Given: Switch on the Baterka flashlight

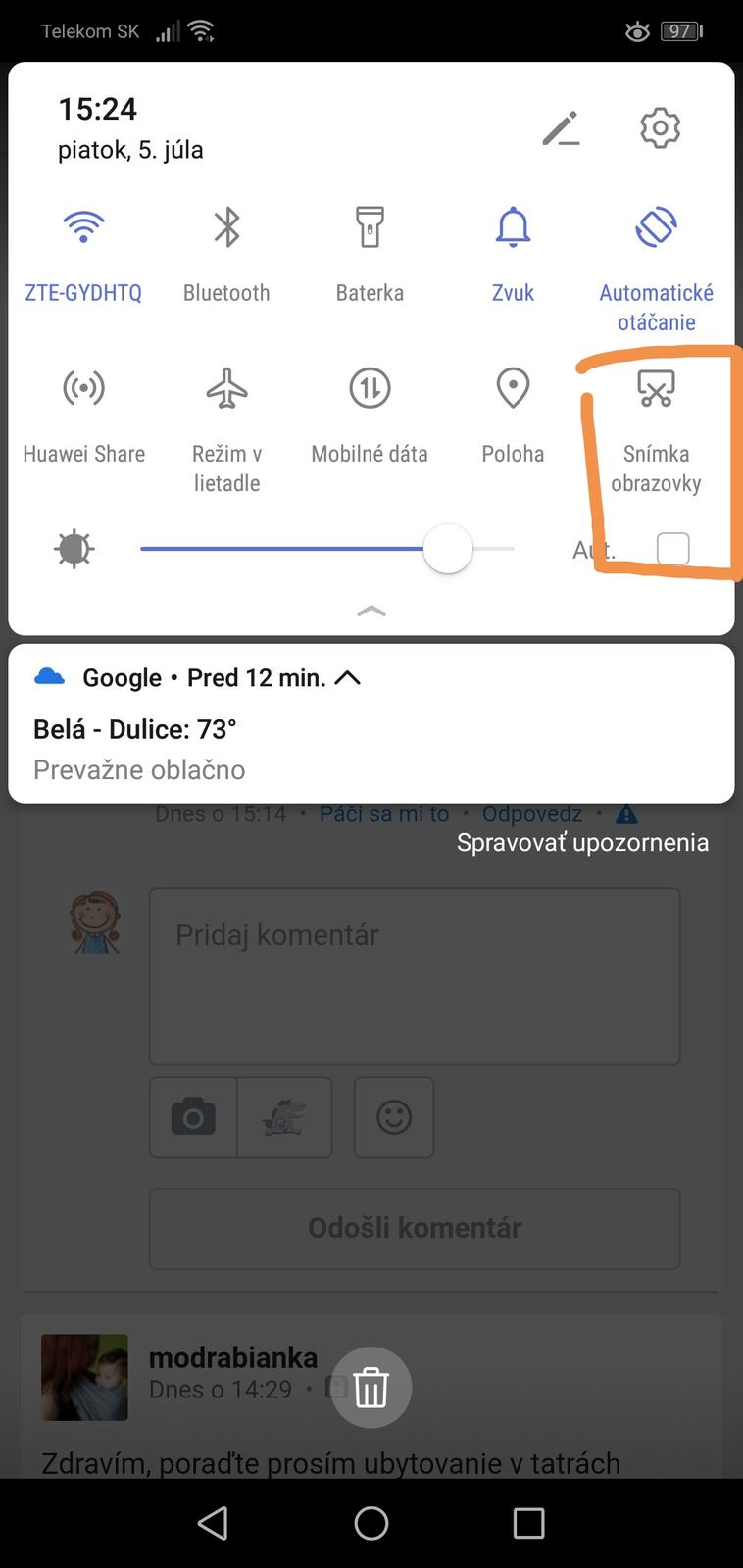Looking at the screenshot, I should click(x=370, y=227).
